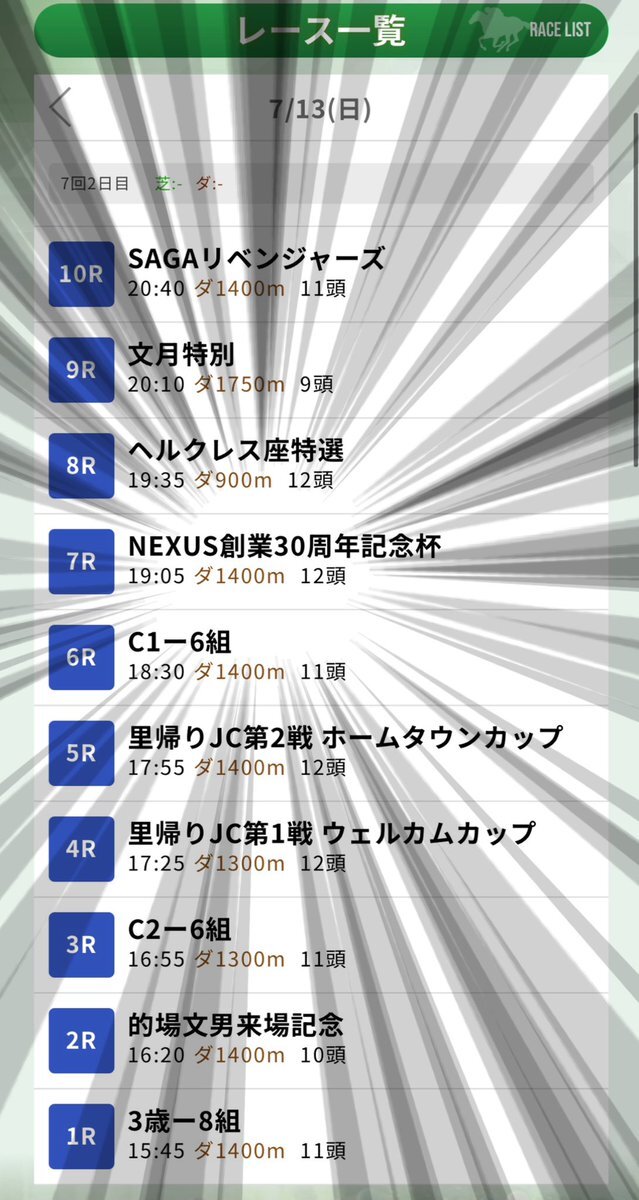Viewport: 639px width, 1200px height.
Task: Open race 7R NEXUS創業30周年記念杯
Action: 321,562
